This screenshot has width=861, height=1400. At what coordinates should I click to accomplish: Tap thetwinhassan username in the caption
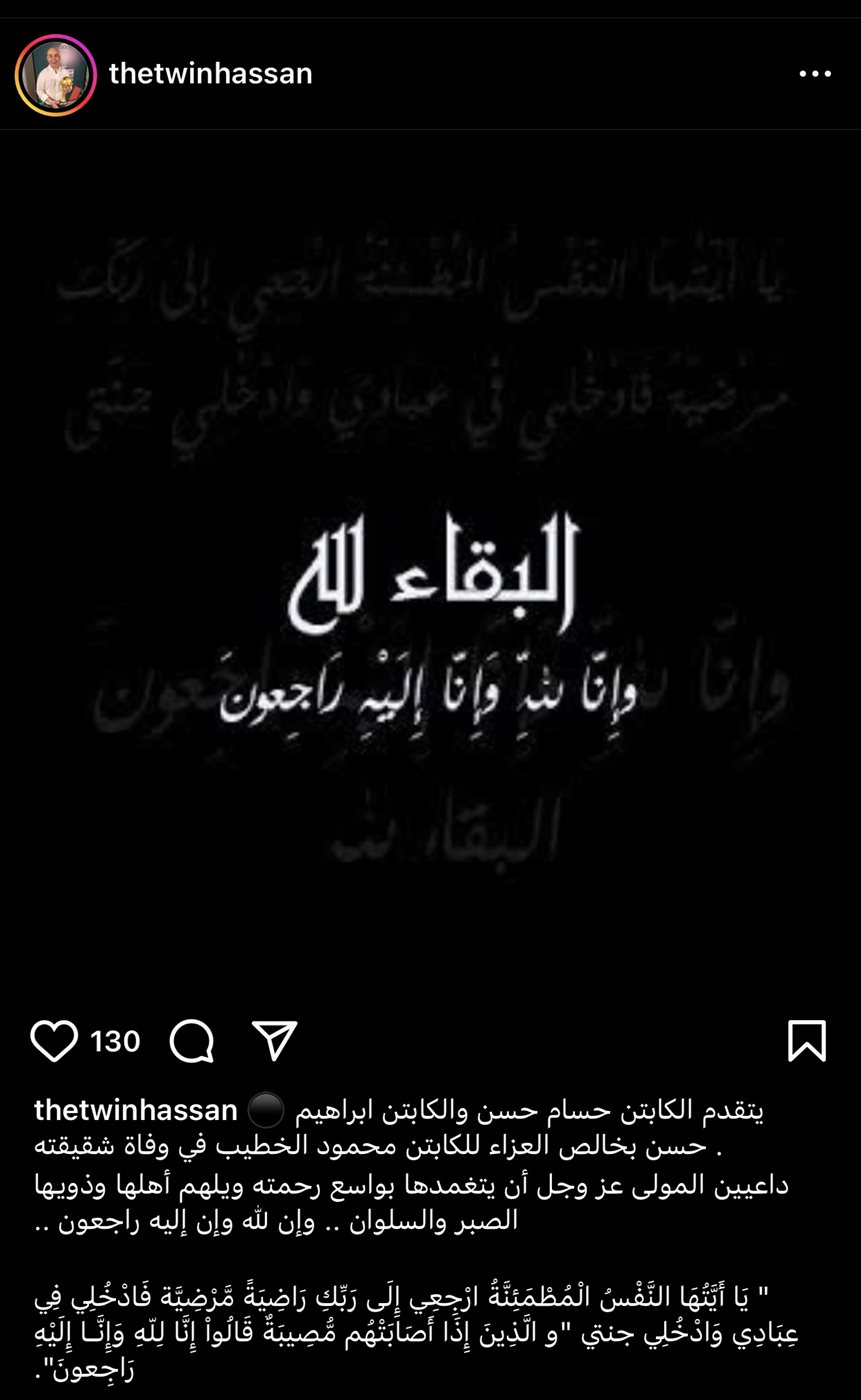135,1110
